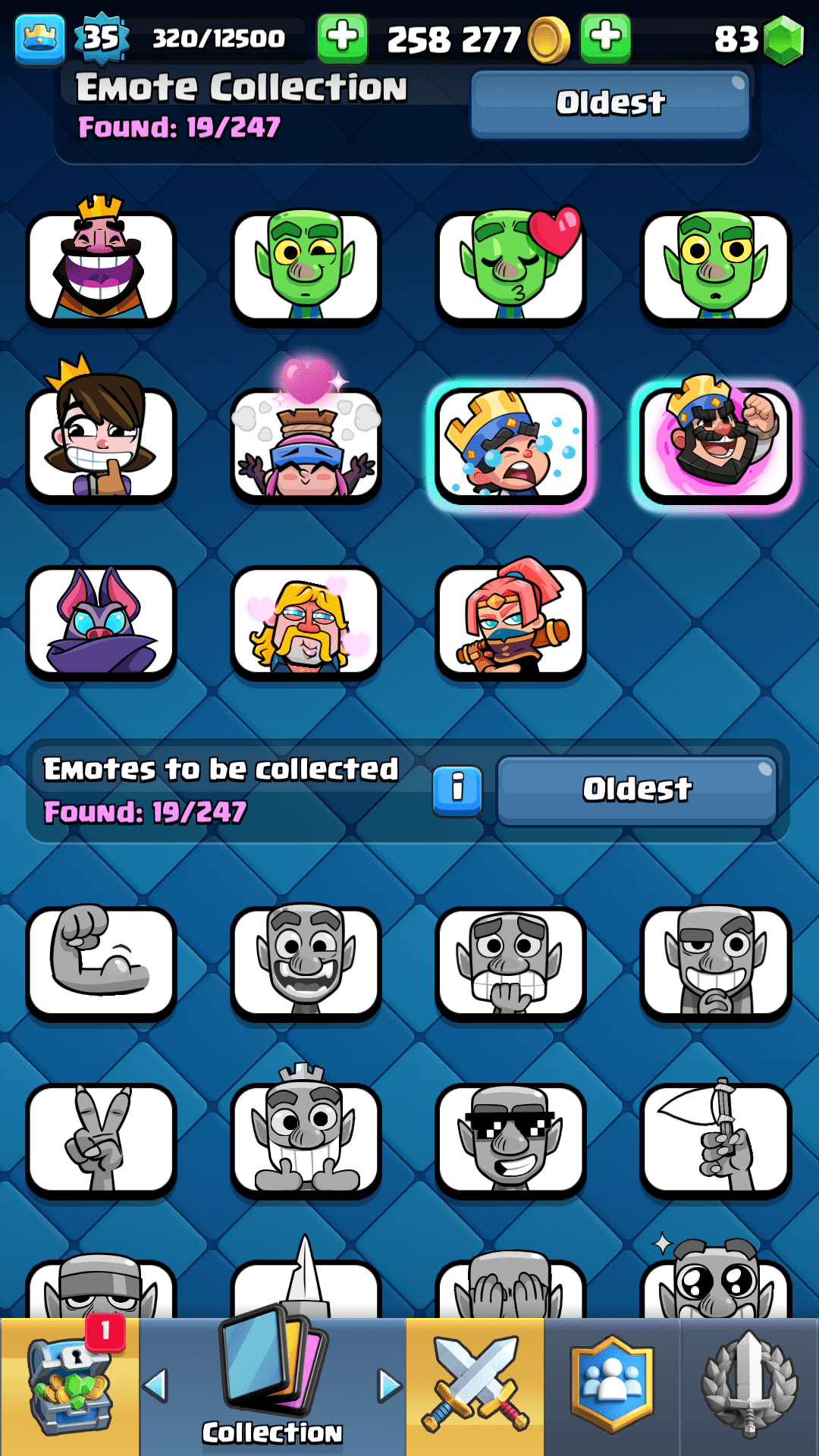Select the purple bat emote
Image resolution: width=819 pixels, height=1456 pixels.
101,622
